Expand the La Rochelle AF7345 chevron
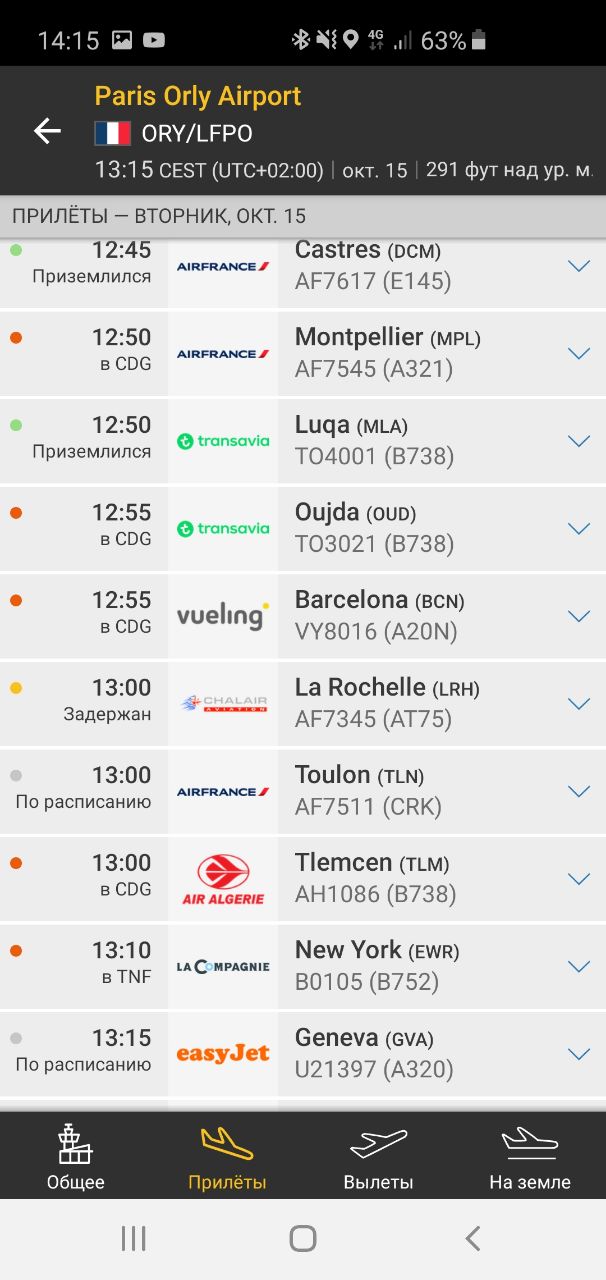Screen dimensions: 606x1280 (579, 703)
